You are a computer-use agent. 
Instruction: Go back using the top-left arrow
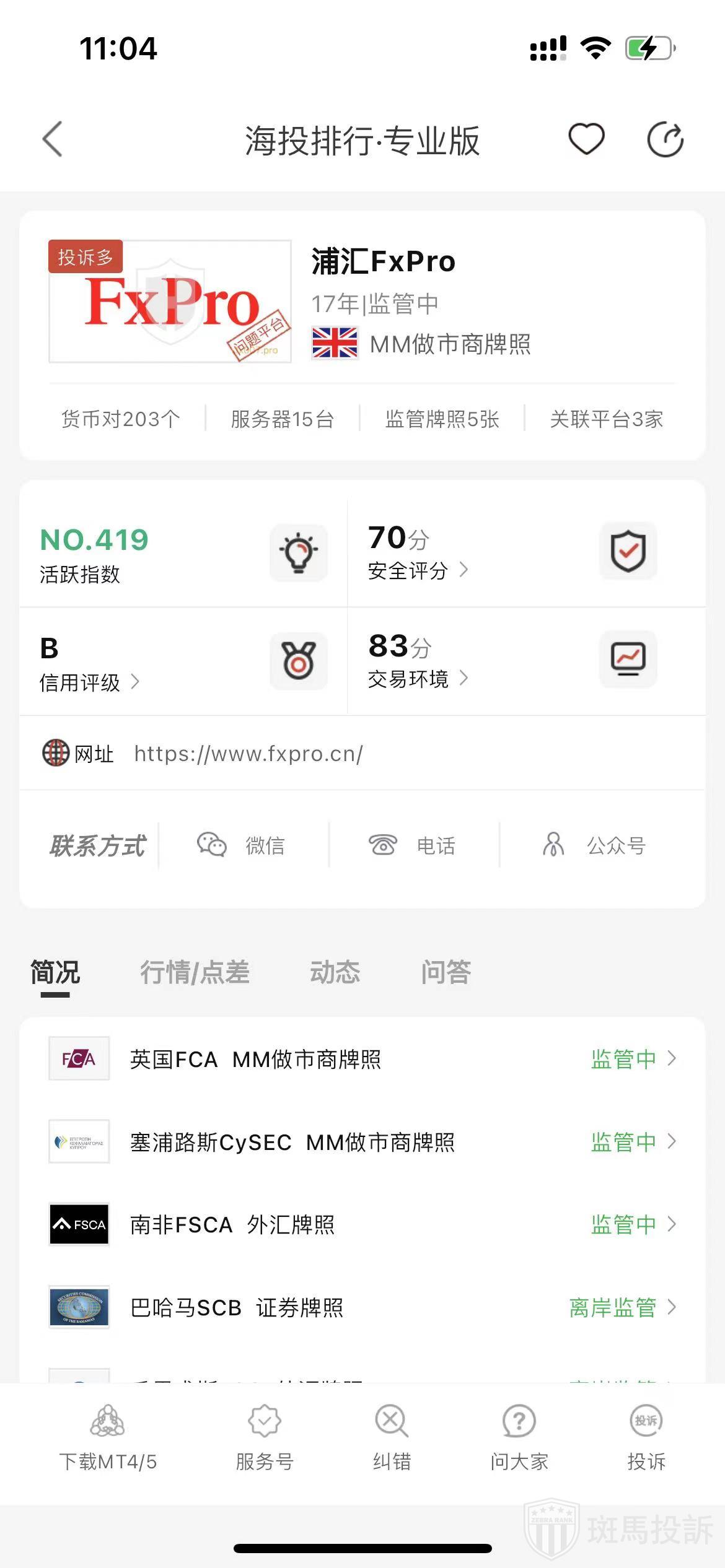pyautogui.click(x=53, y=139)
